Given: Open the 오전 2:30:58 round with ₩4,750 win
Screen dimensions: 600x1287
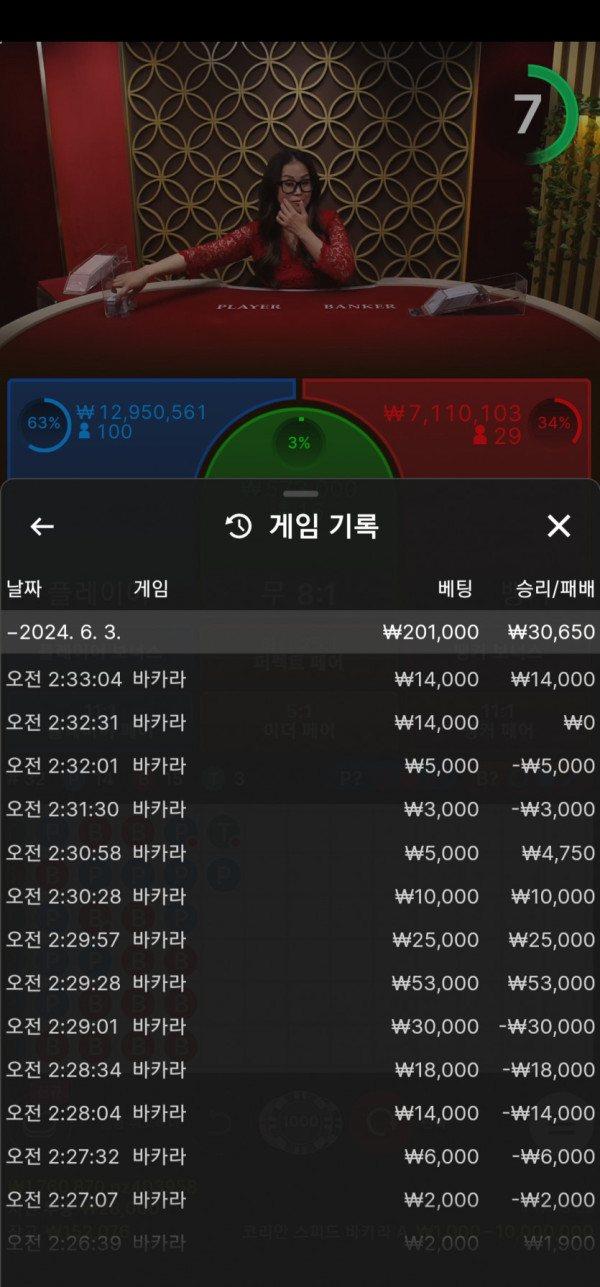Looking at the screenshot, I should tap(300, 853).
